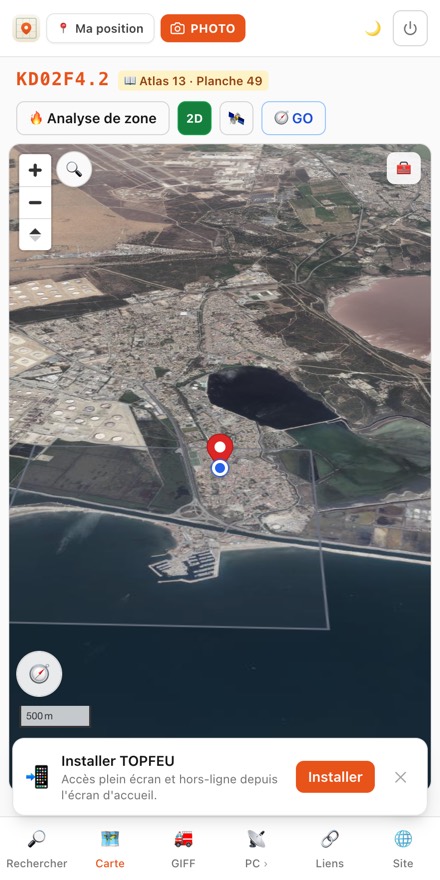Start Analyse de zone
The width and height of the screenshot is (440, 880).
[93, 118]
